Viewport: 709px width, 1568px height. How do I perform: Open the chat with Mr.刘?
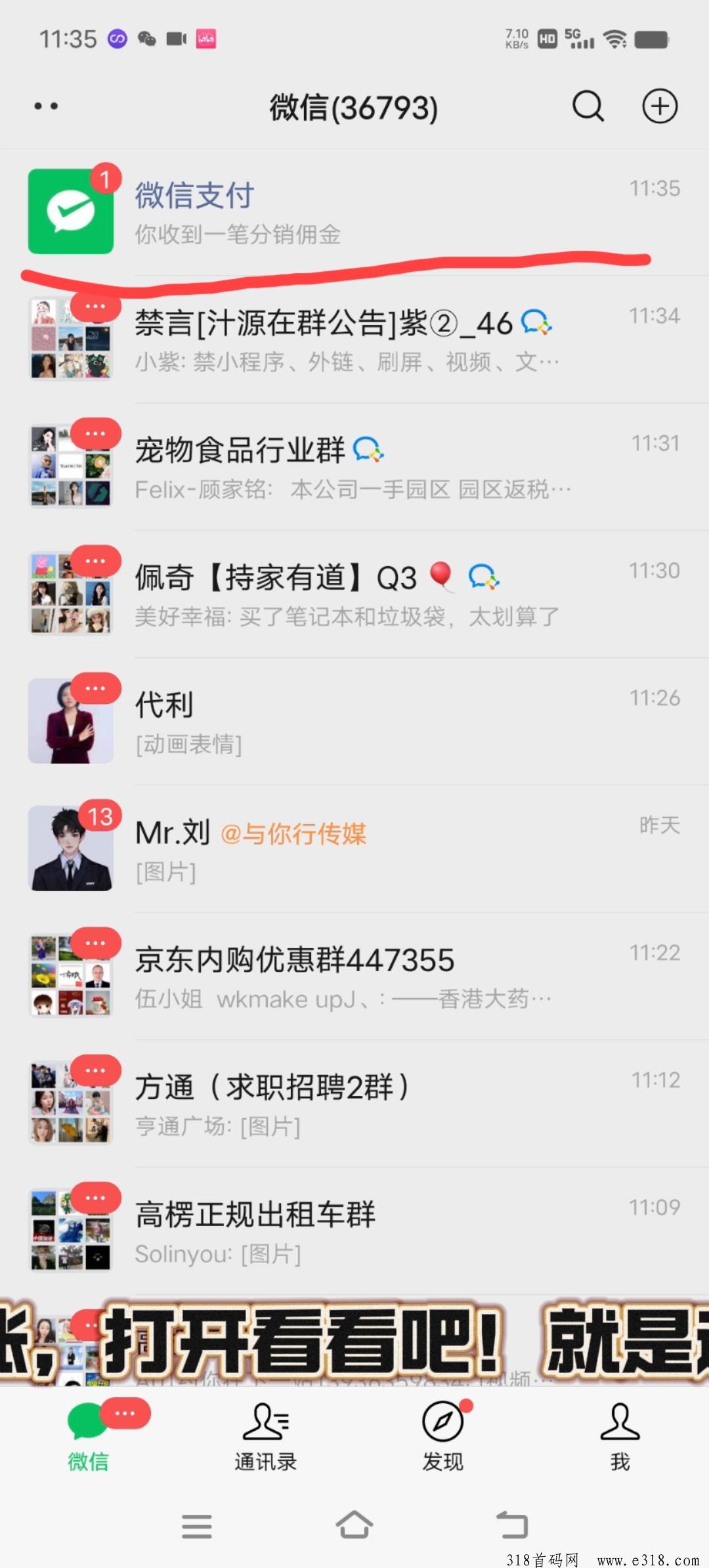click(354, 849)
